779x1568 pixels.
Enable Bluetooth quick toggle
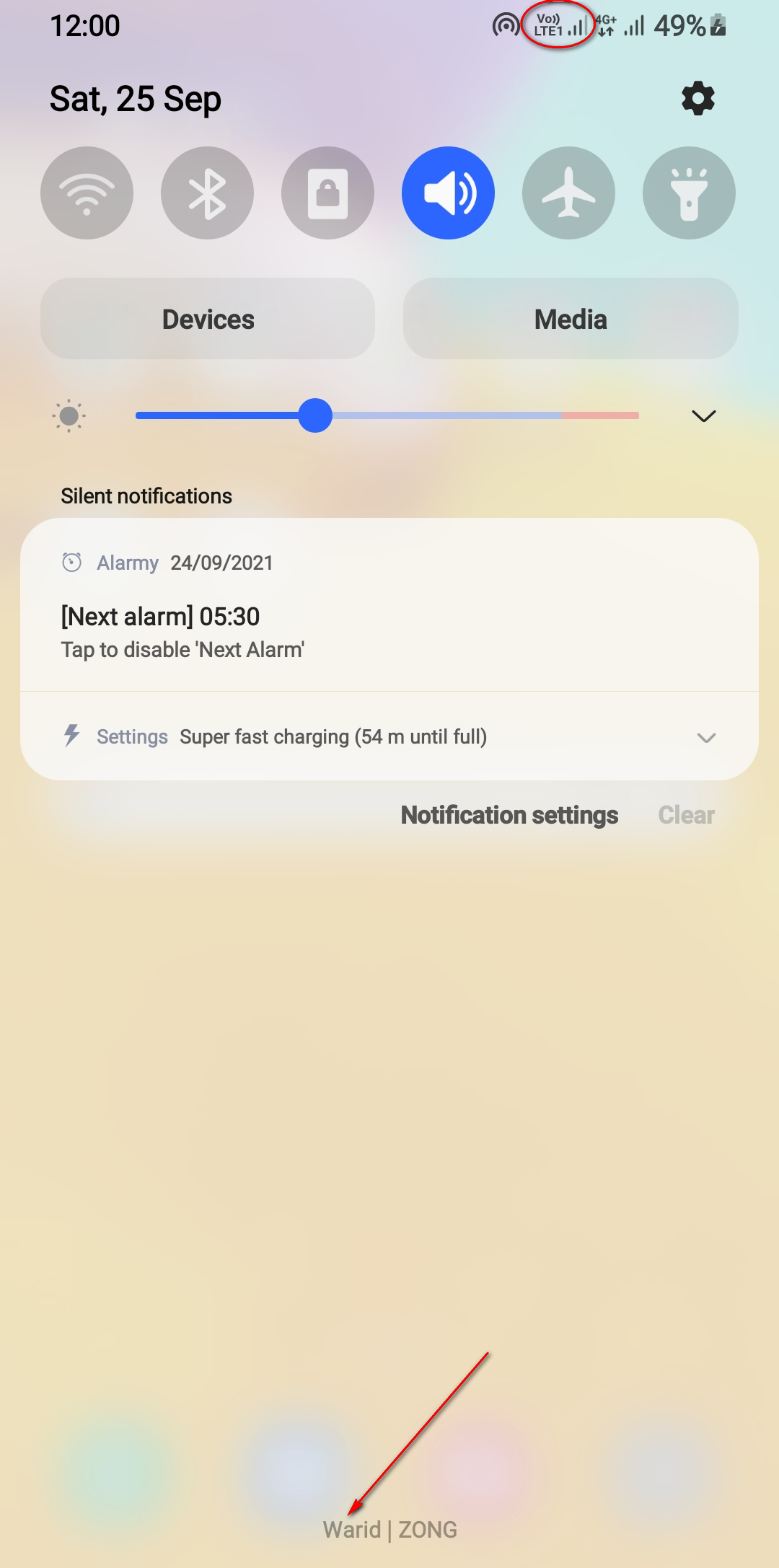click(x=208, y=193)
